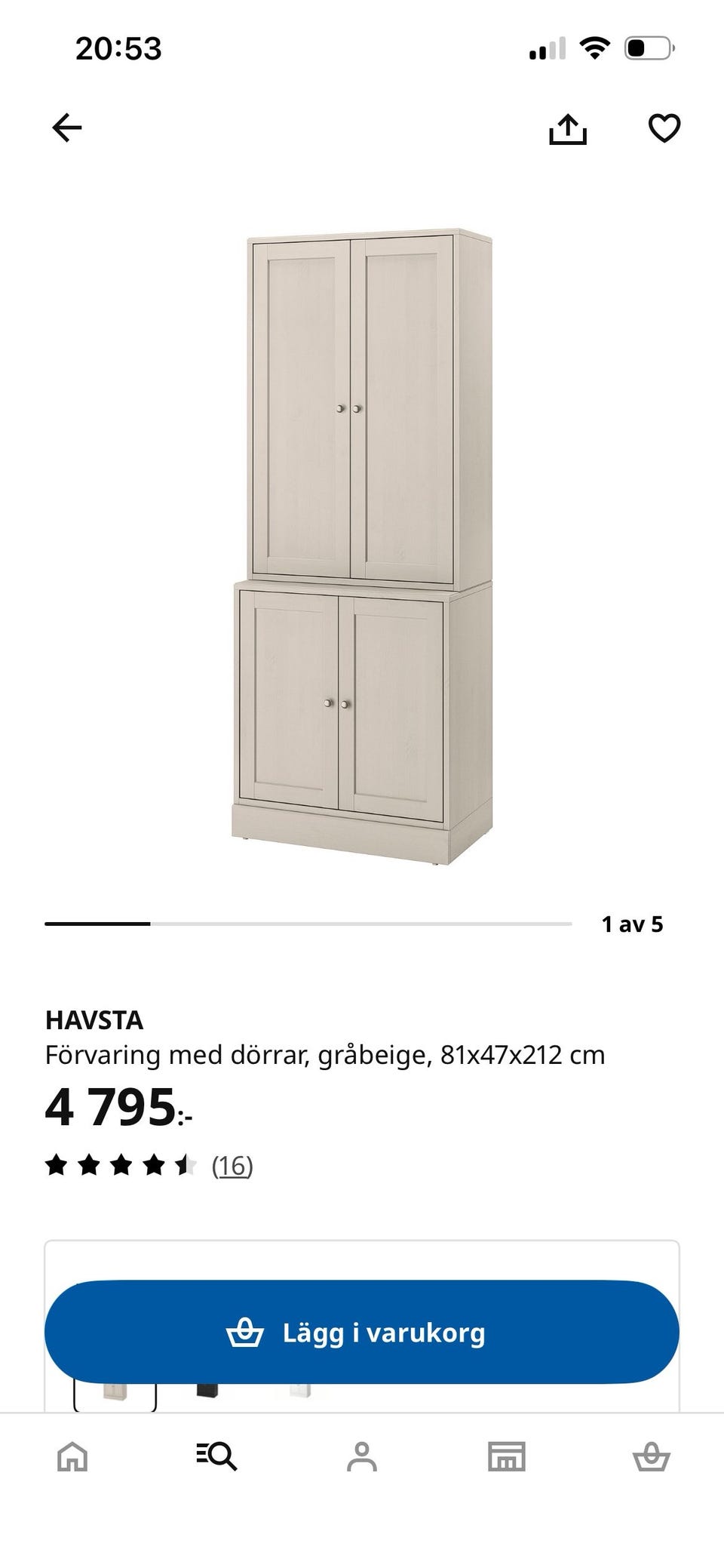Open the Store tab in bottom navigation

click(x=507, y=1456)
